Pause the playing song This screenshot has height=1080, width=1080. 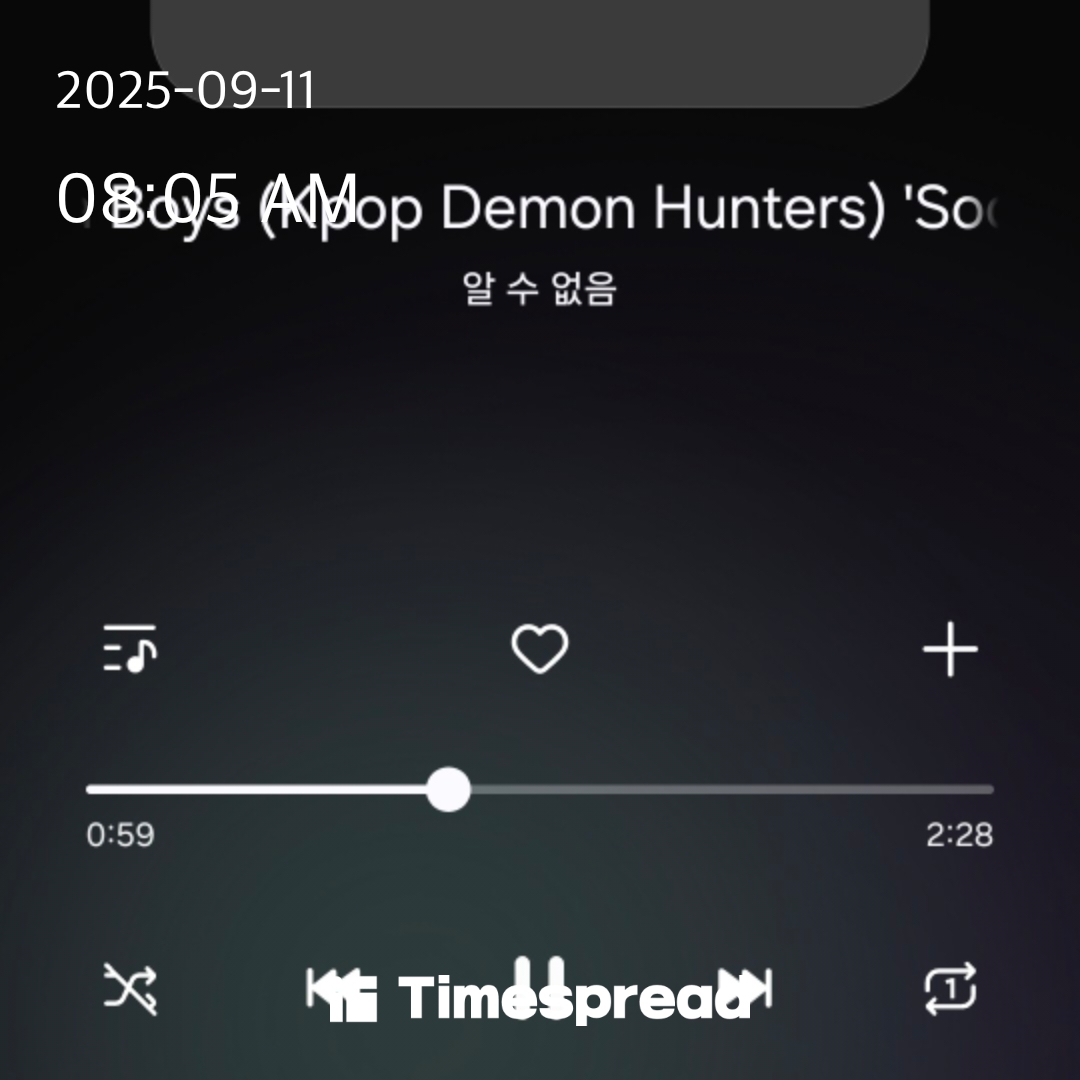(x=540, y=985)
